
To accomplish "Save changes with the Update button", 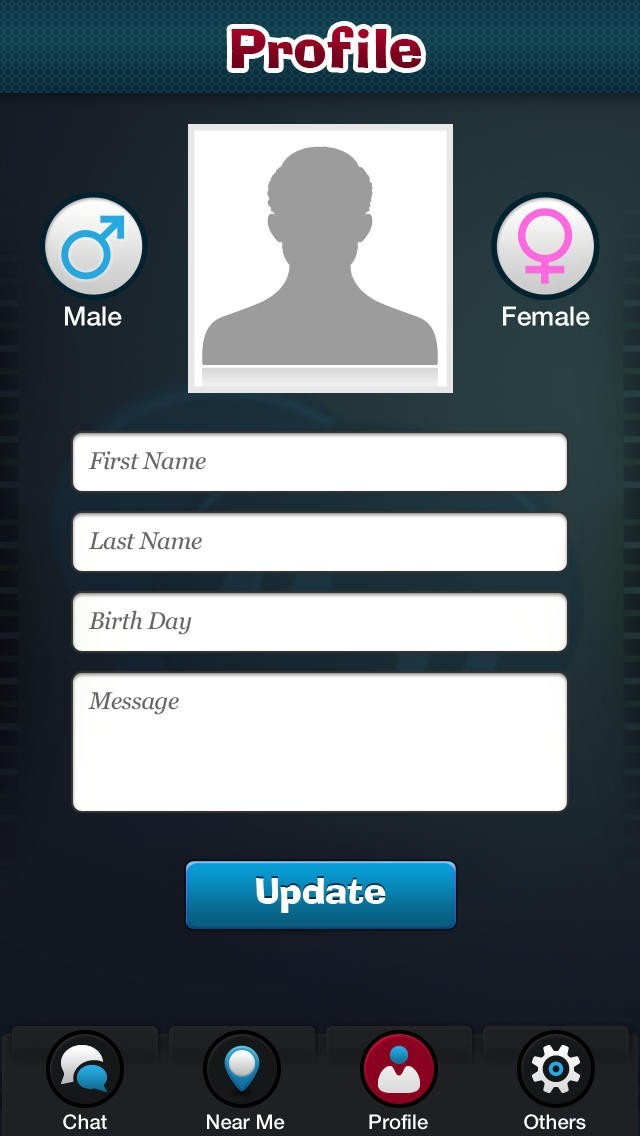I will (320, 895).
